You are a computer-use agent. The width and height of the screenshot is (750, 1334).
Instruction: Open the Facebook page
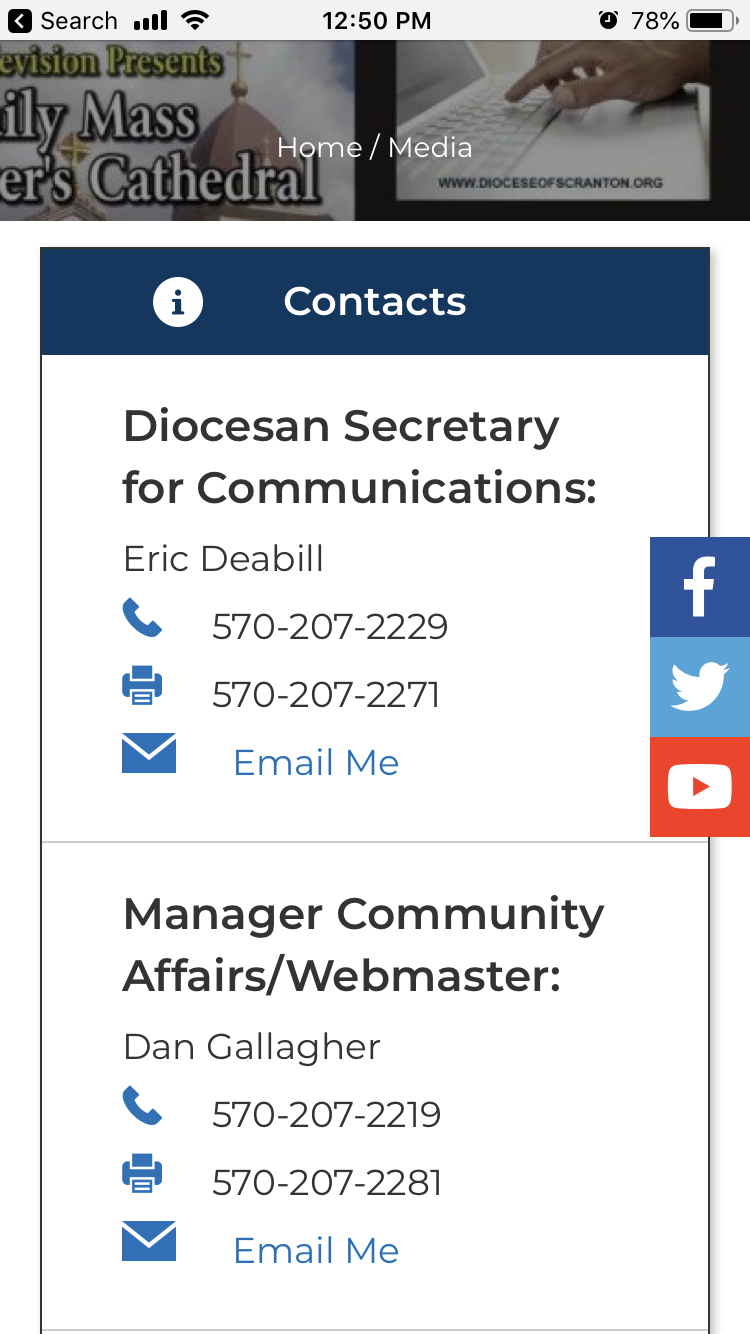699,587
